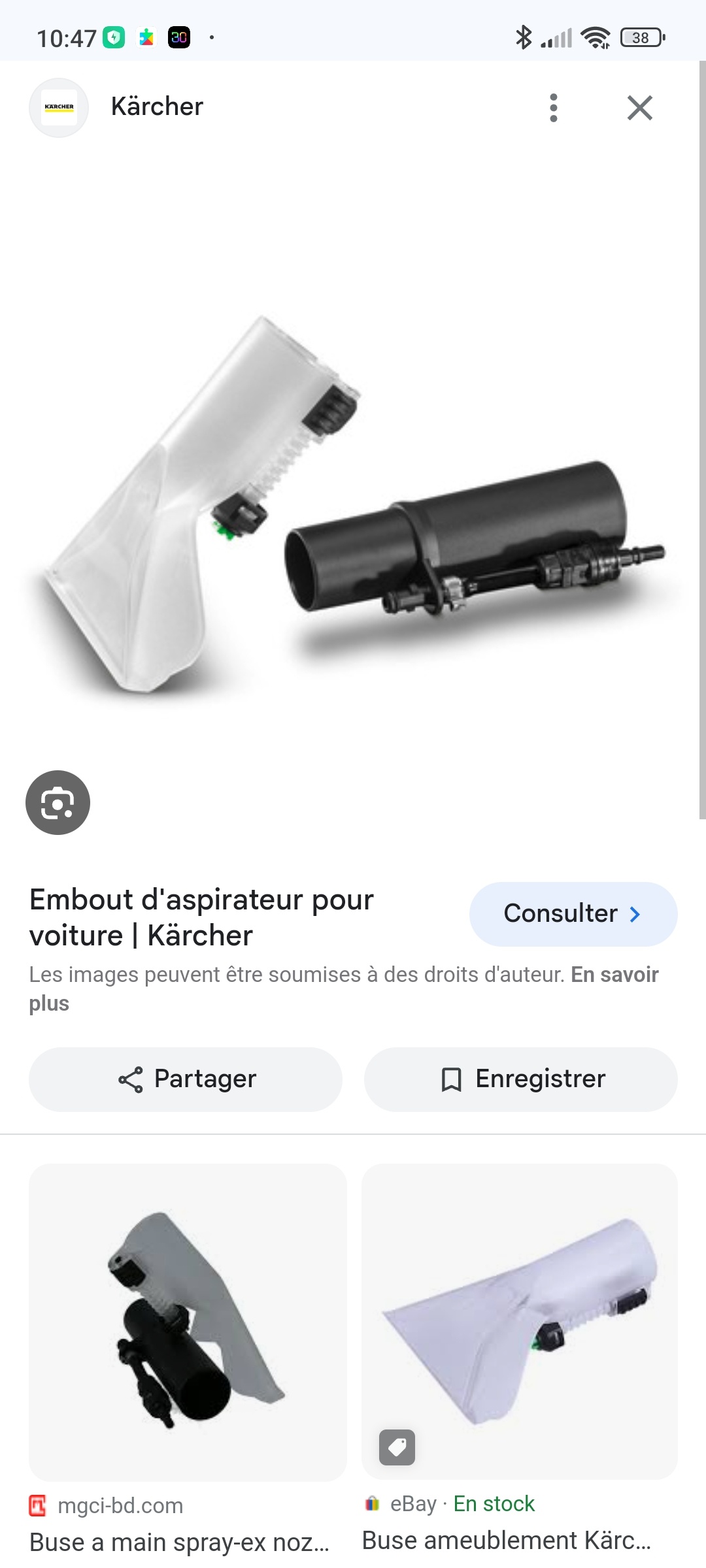
Task: Share this image via Partager
Action: (186, 1079)
